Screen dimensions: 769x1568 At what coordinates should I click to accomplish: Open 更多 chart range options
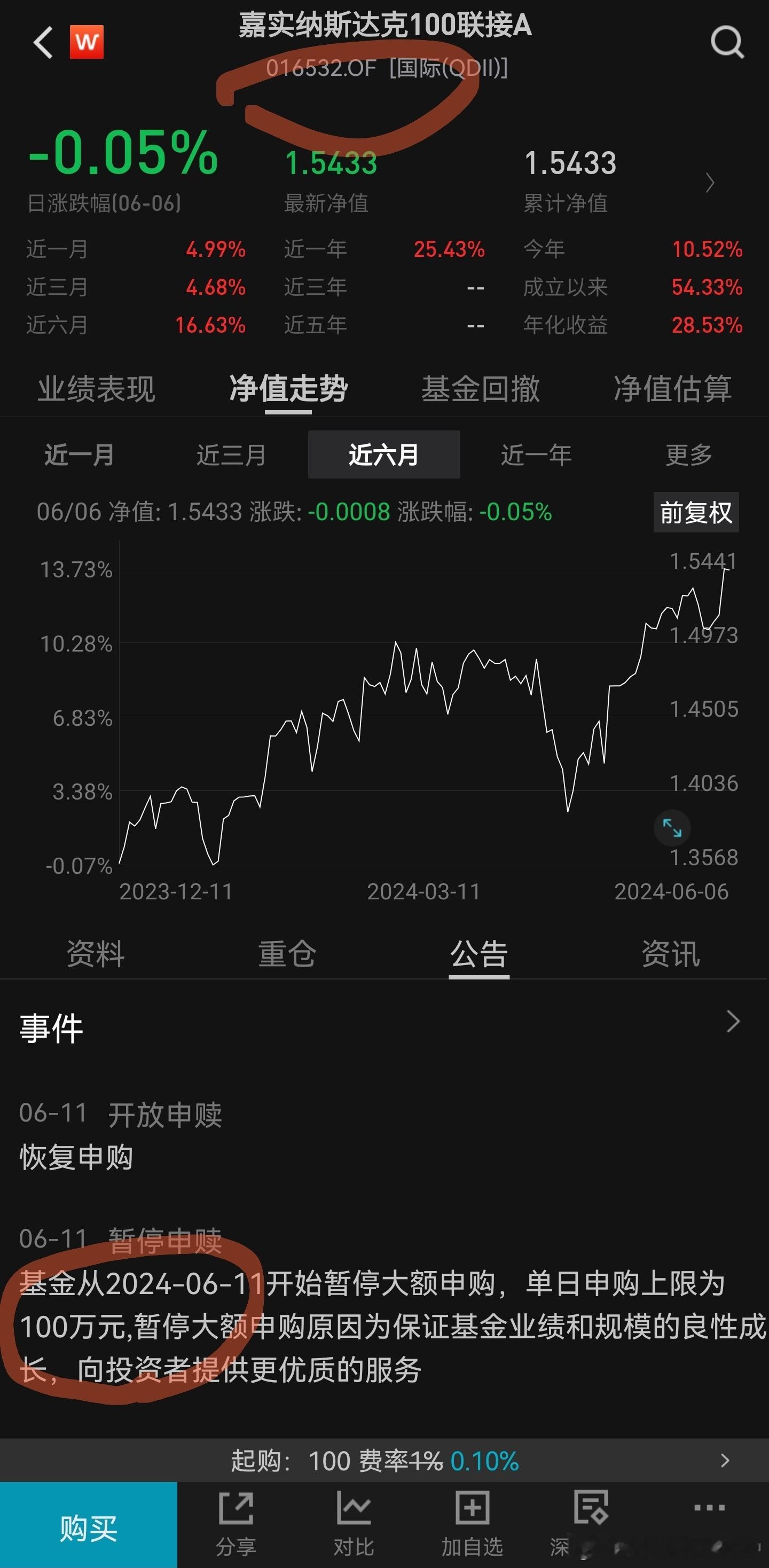click(689, 454)
